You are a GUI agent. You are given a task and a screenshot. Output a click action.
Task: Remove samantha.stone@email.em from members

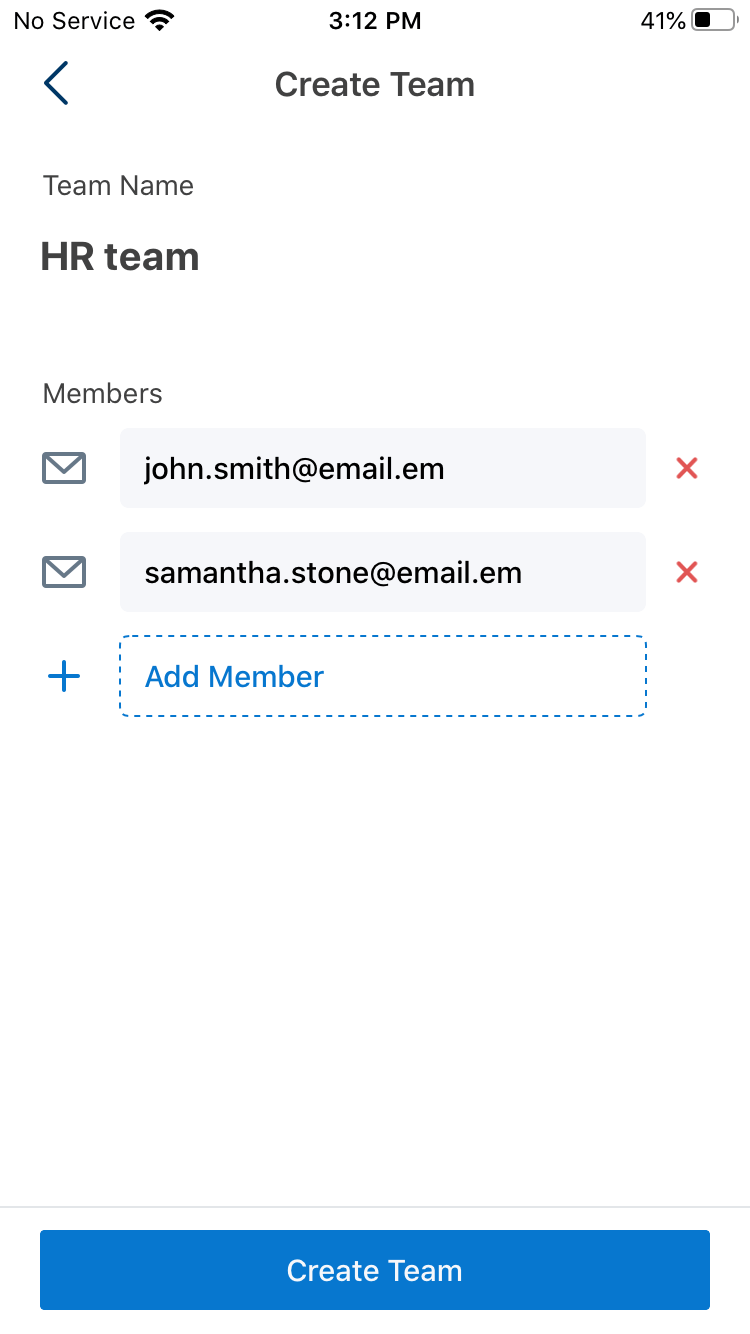(686, 572)
